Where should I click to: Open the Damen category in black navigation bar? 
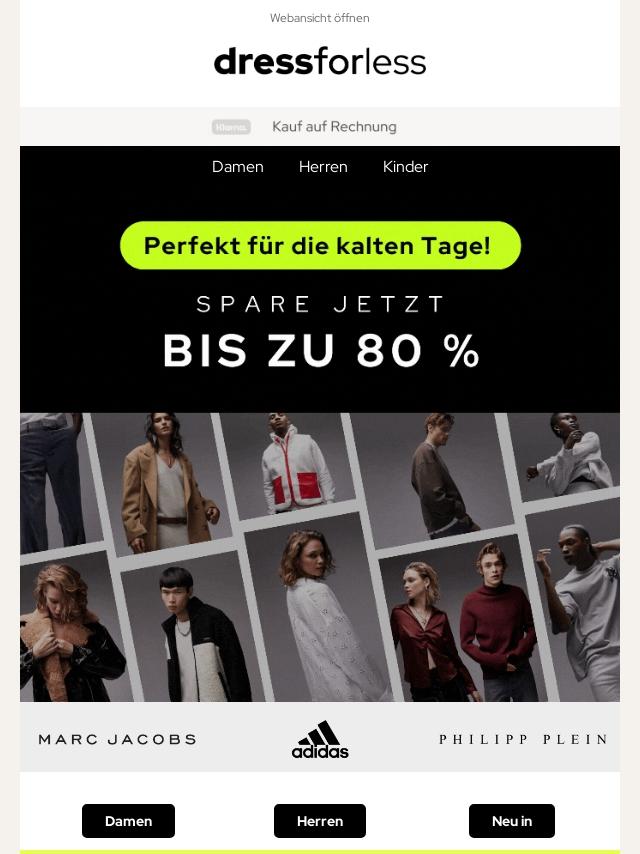[237, 167]
